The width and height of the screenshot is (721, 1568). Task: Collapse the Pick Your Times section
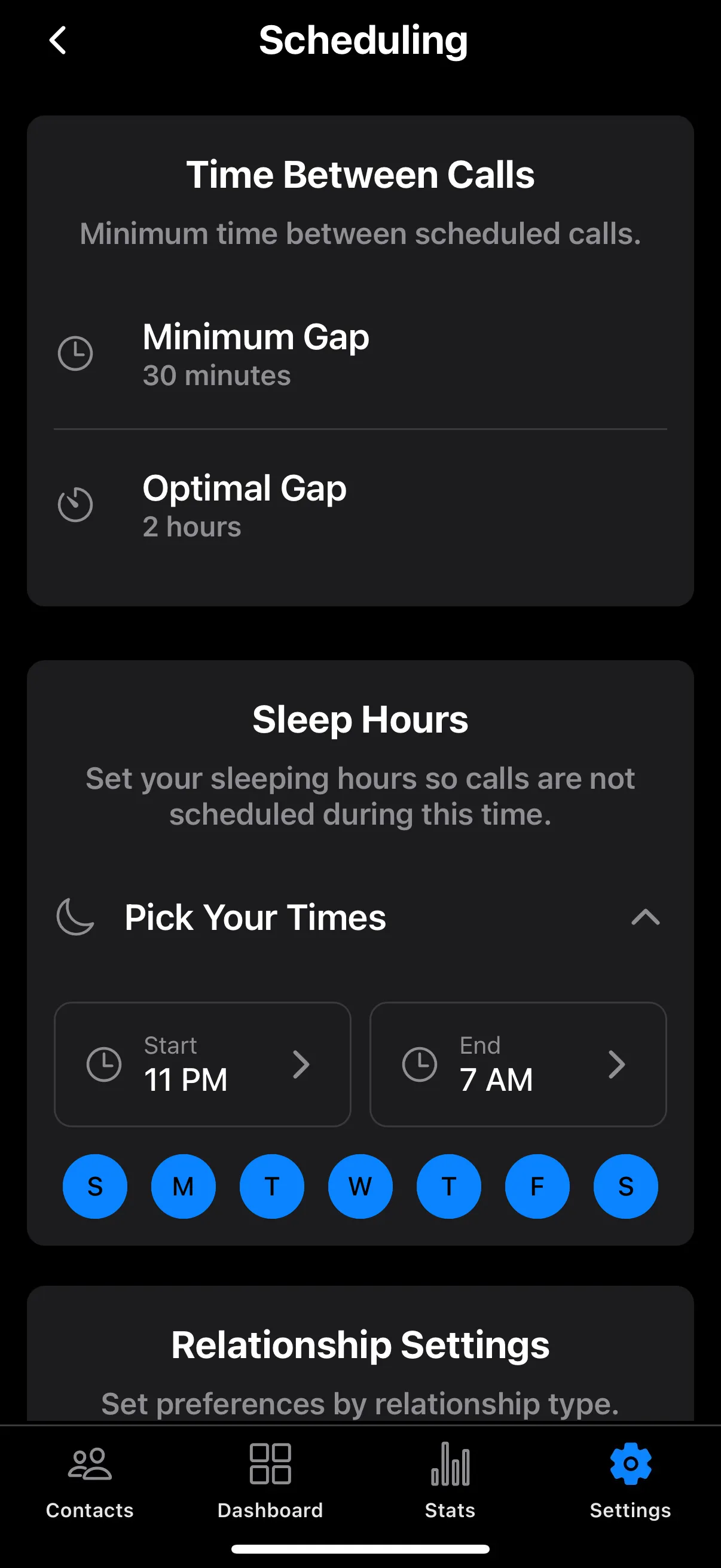tap(646, 917)
